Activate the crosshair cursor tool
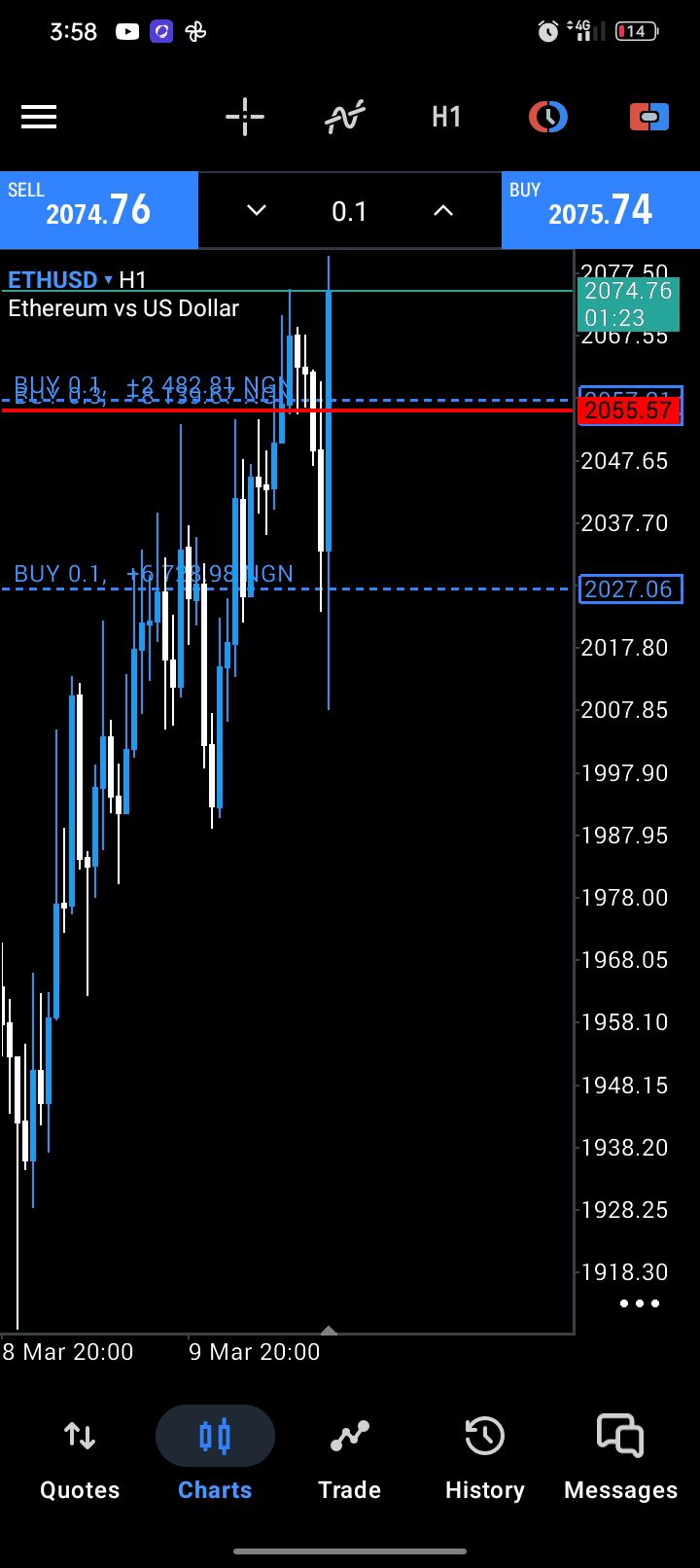The width and height of the screenshot is (700, 1568). click(245, 118)
